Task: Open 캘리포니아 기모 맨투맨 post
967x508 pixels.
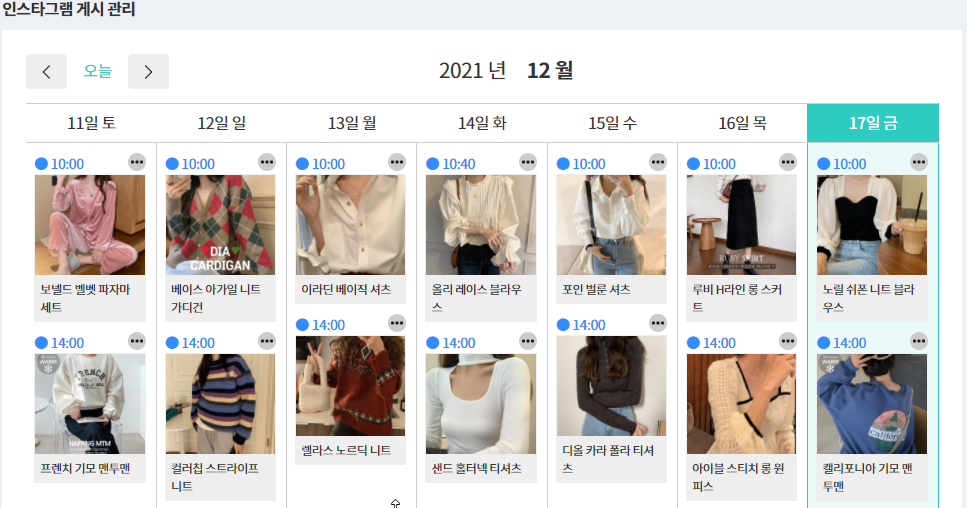Action: 871,404
